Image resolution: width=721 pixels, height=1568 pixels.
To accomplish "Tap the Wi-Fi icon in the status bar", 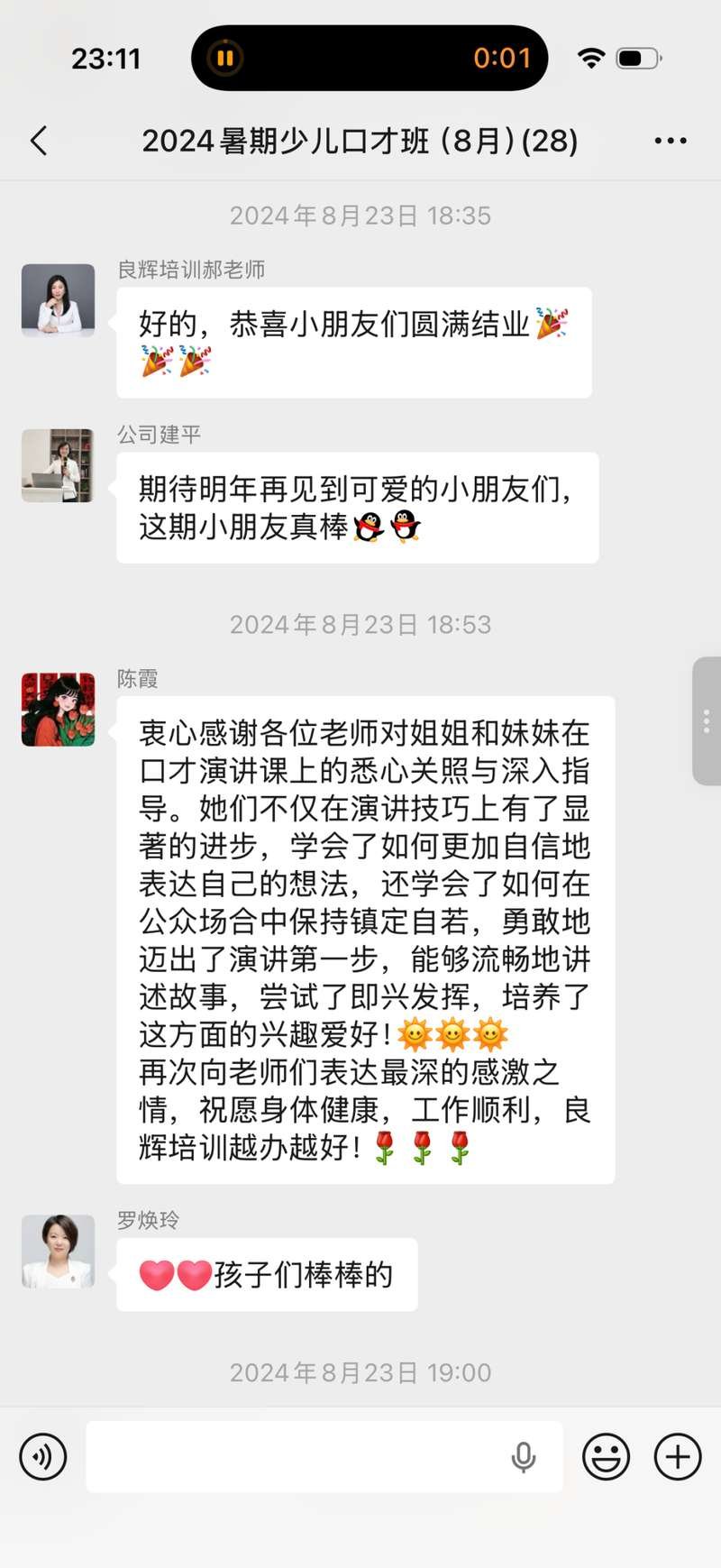I will pos(590,57).
